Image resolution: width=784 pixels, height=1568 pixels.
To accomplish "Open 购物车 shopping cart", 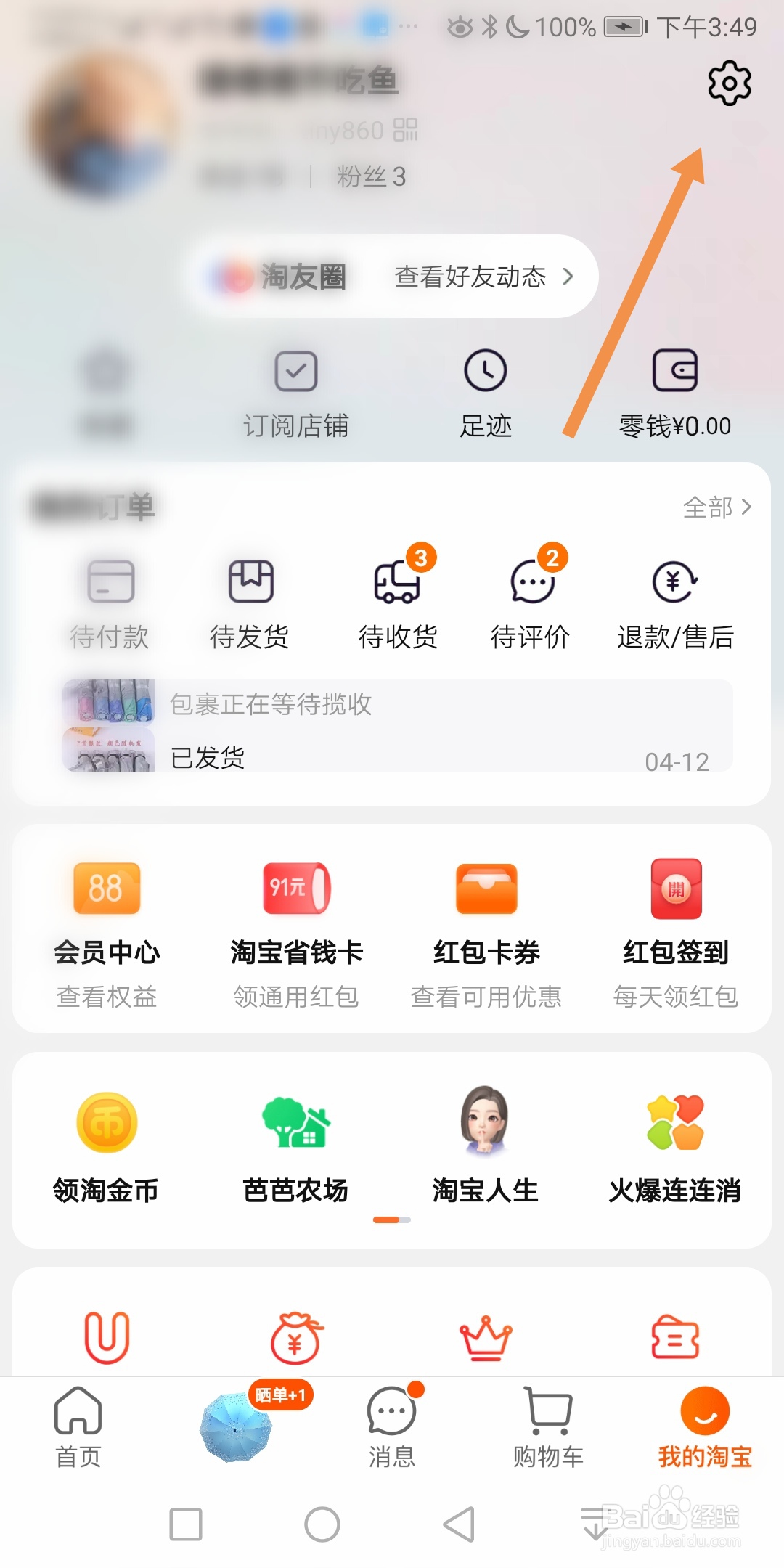I will click(x=548, y=1426).
